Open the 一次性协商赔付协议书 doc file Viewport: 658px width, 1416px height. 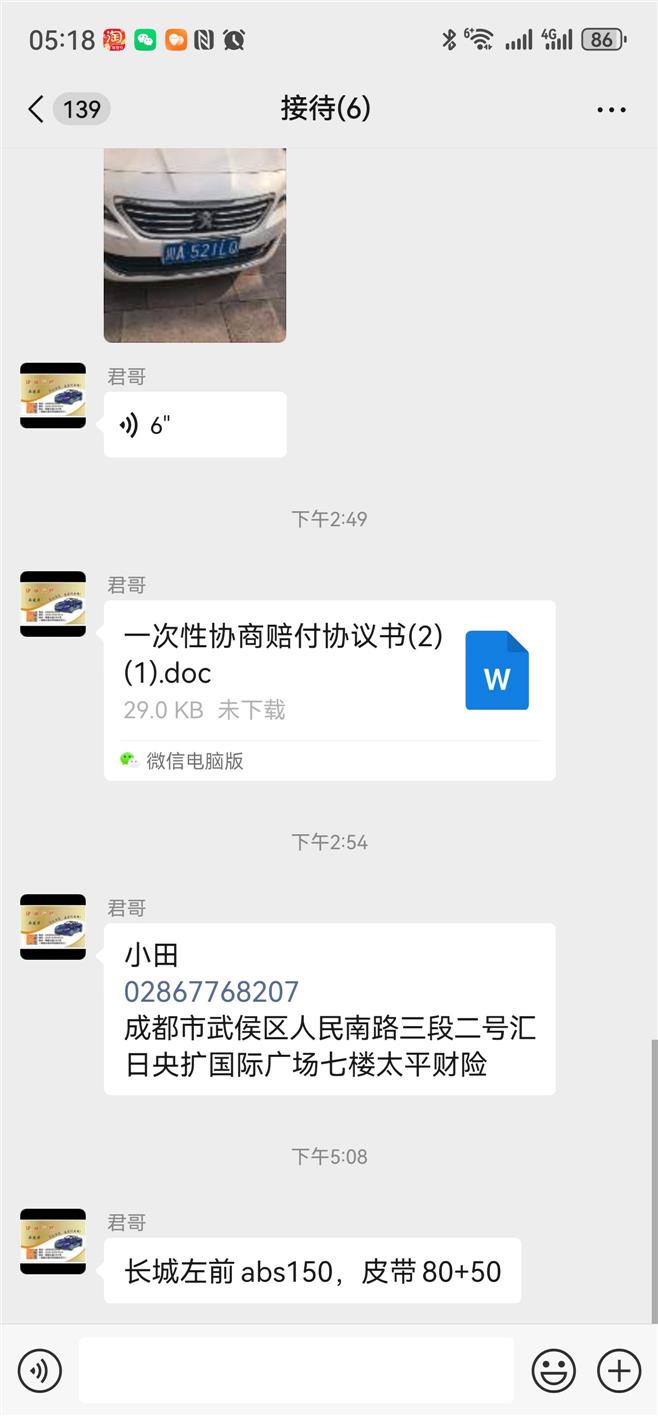point(329,689)
